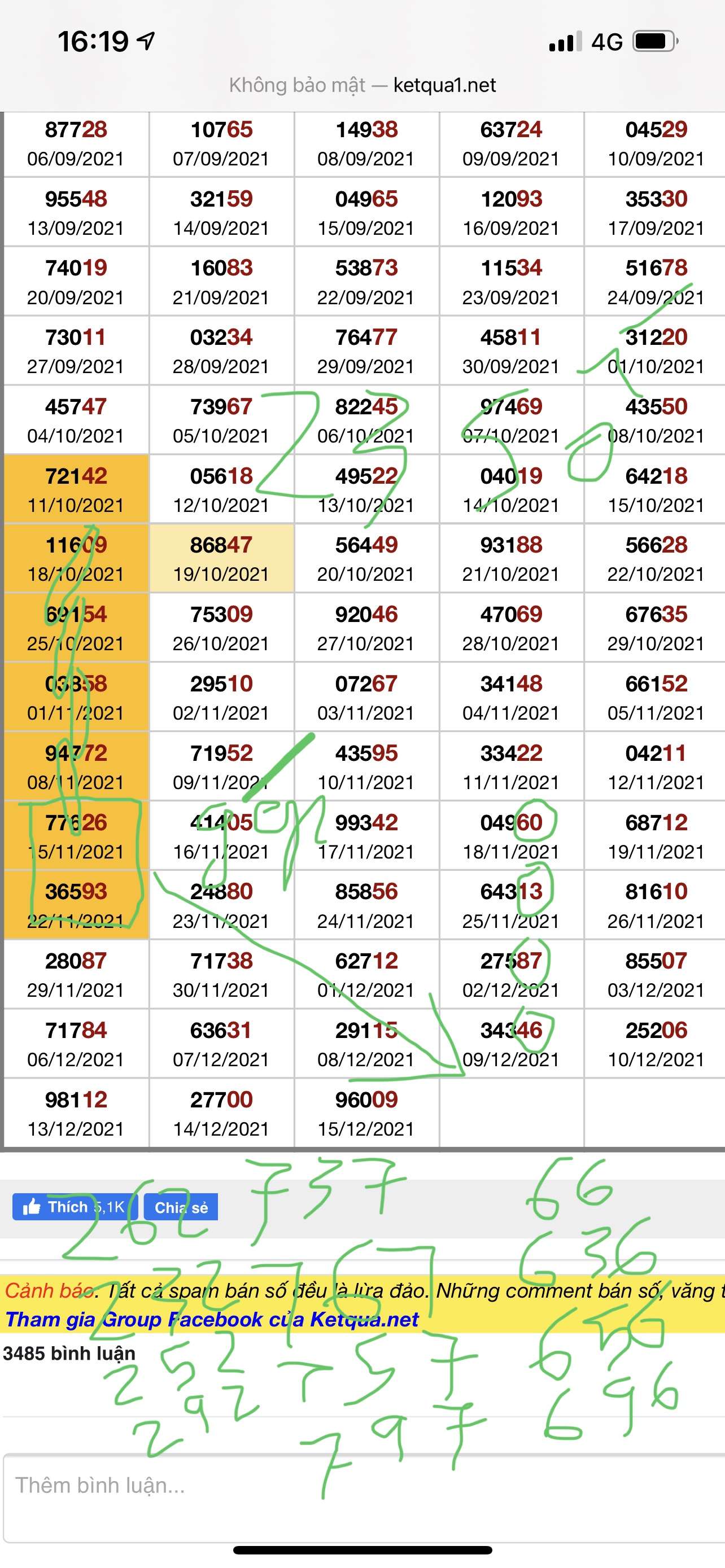725x1568 pixels.
Task: Tap the ketqua1.net address bar
Action: tap(363, 85)
